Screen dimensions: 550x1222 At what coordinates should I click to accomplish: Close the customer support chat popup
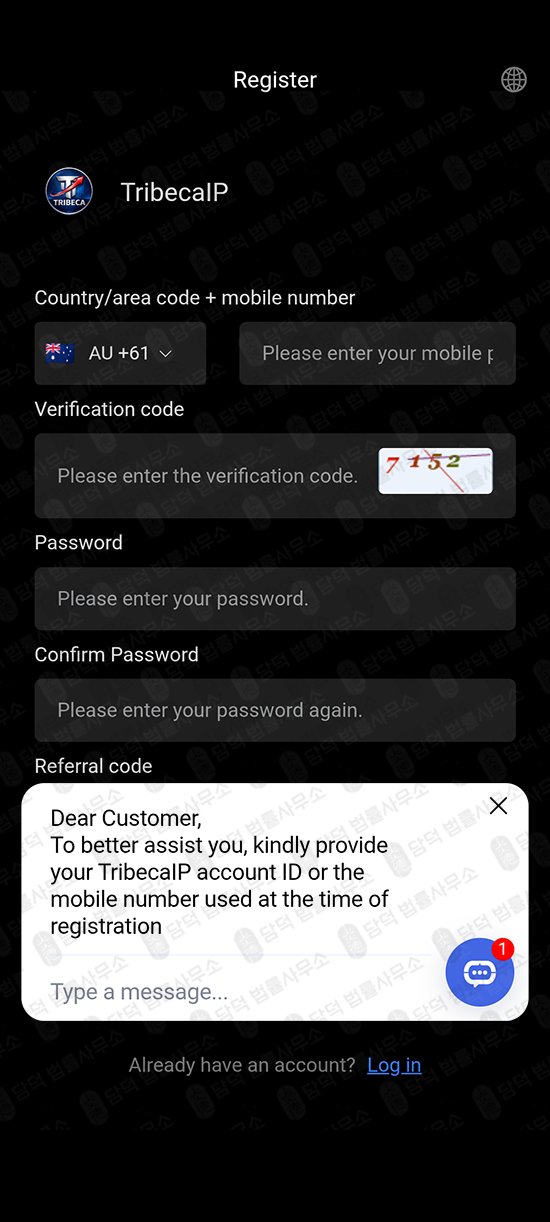[x=498, y=806]
